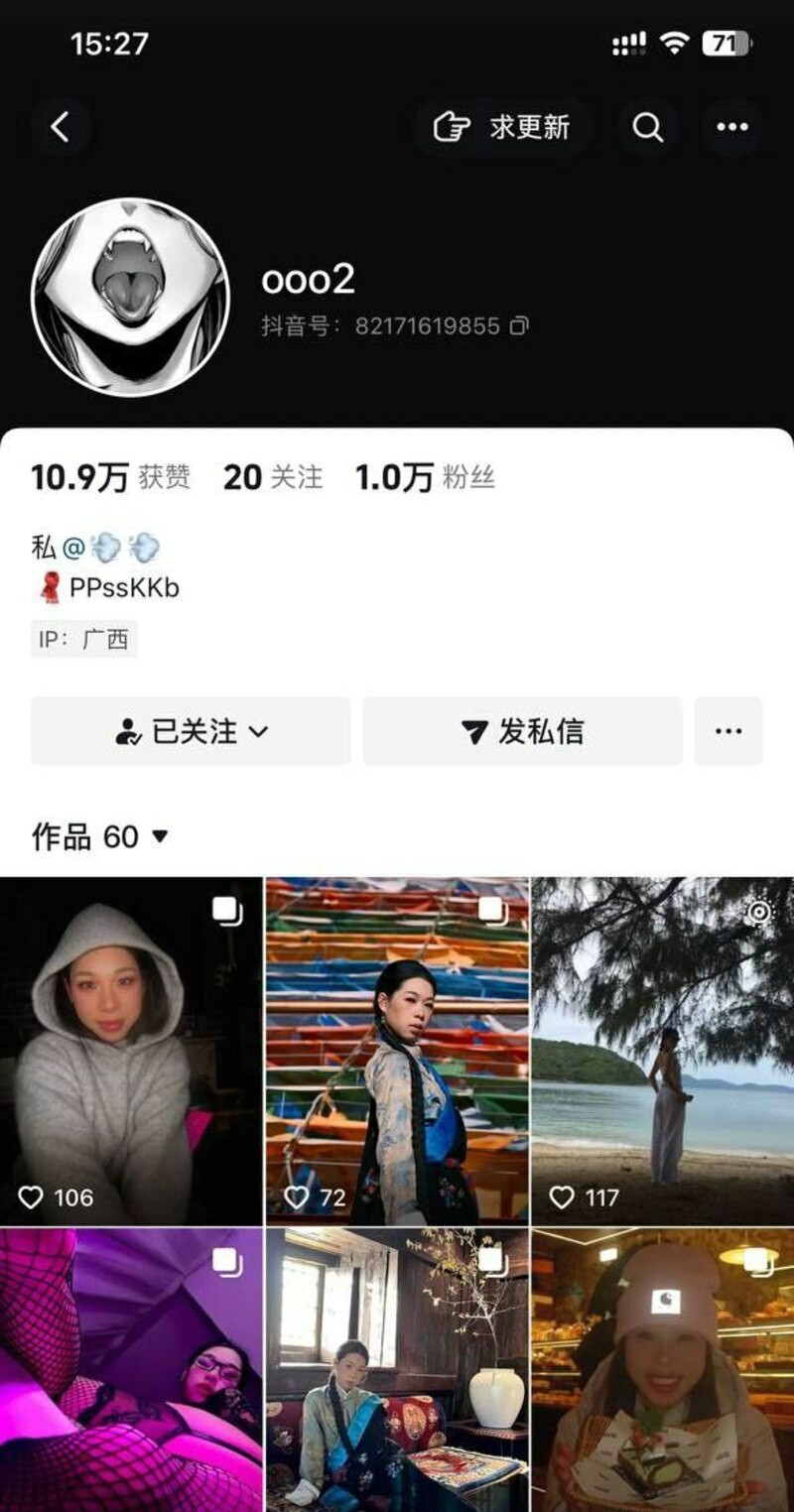Open the purple-lit fishnet post
The image size is (794, 1512).
click(x=131, y=1369)
